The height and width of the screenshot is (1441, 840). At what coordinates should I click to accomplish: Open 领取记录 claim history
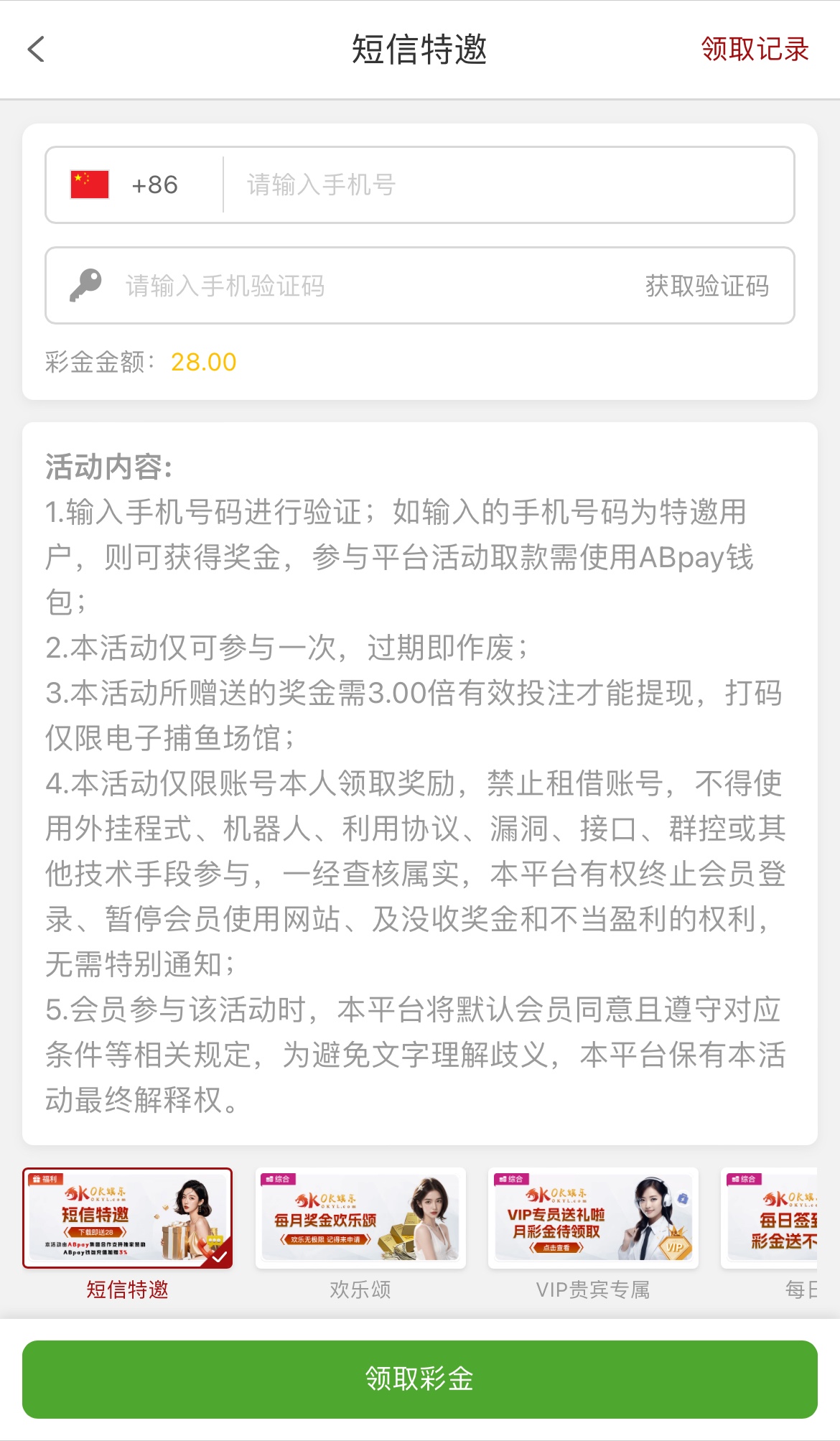[x=755, y=50]
